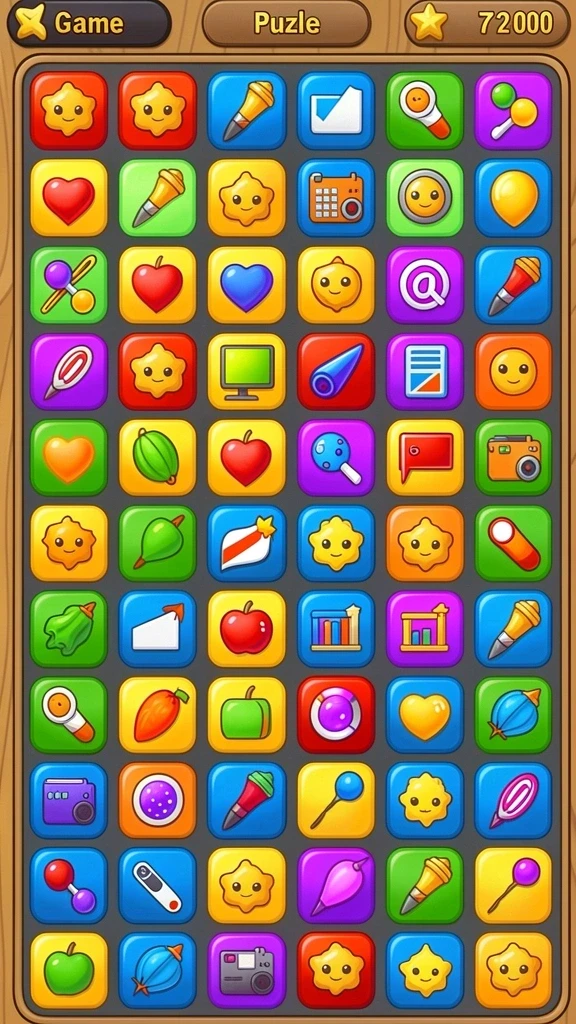Select the red toggle pill on green tile

click(513, 543)
